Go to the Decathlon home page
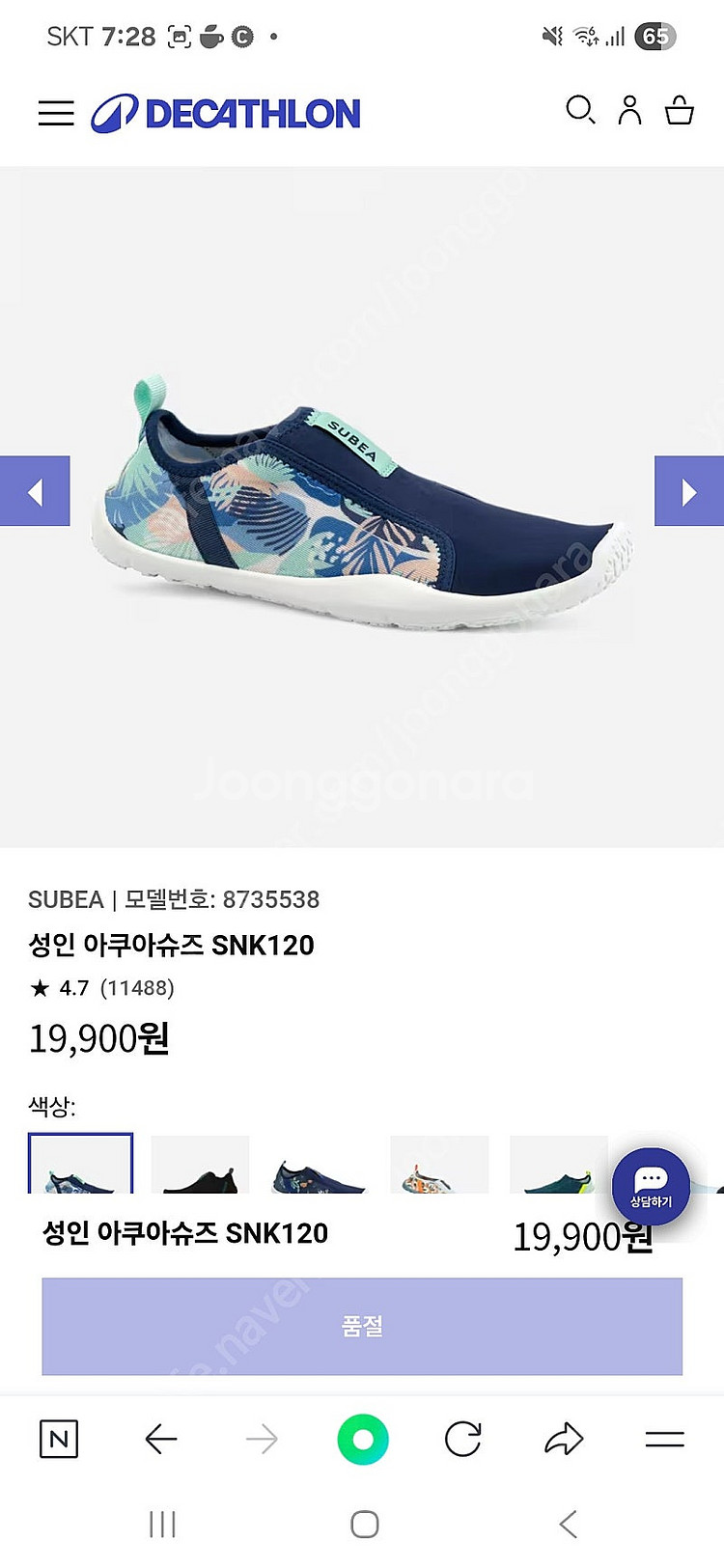 tap(226, 114)
